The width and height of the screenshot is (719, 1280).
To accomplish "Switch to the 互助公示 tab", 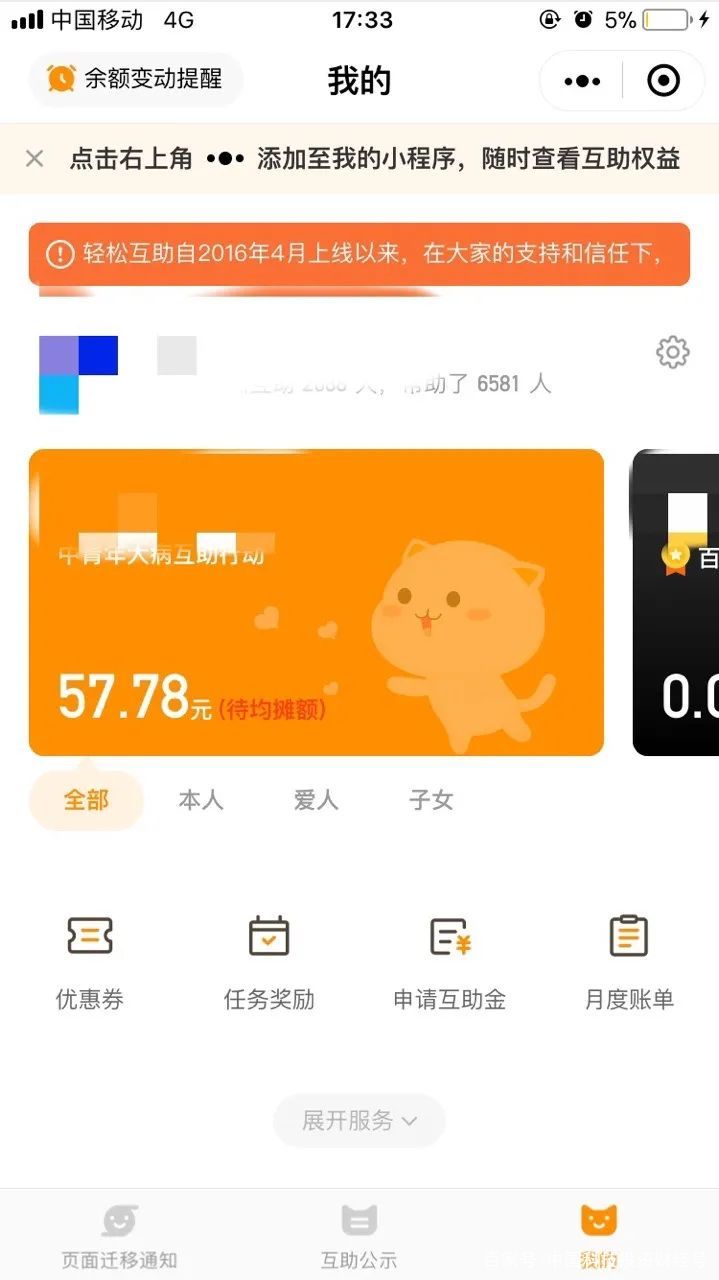I will pyautogui.click(x=359, y=1235).
